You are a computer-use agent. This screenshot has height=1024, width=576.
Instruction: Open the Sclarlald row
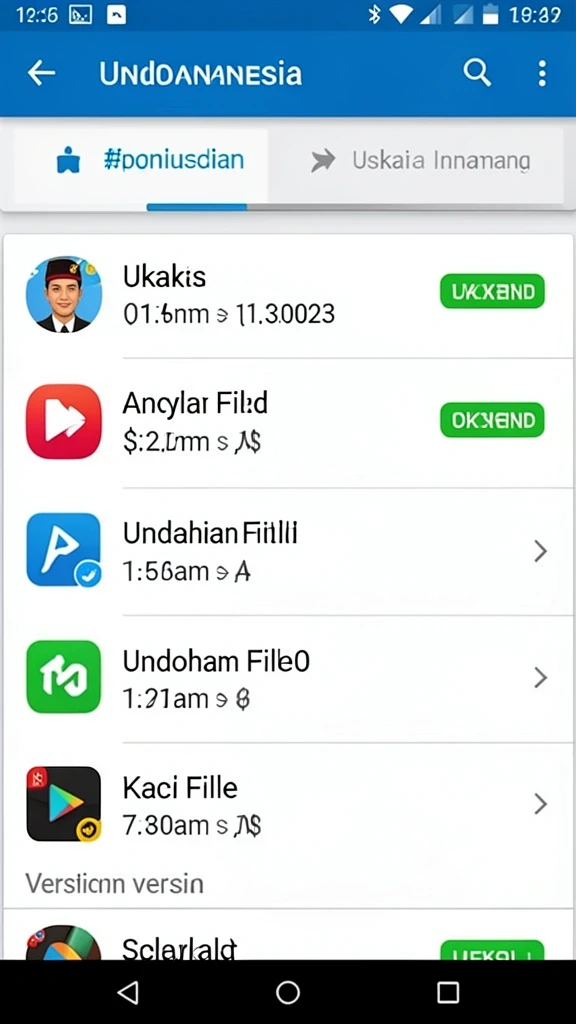tap(288, 935)
